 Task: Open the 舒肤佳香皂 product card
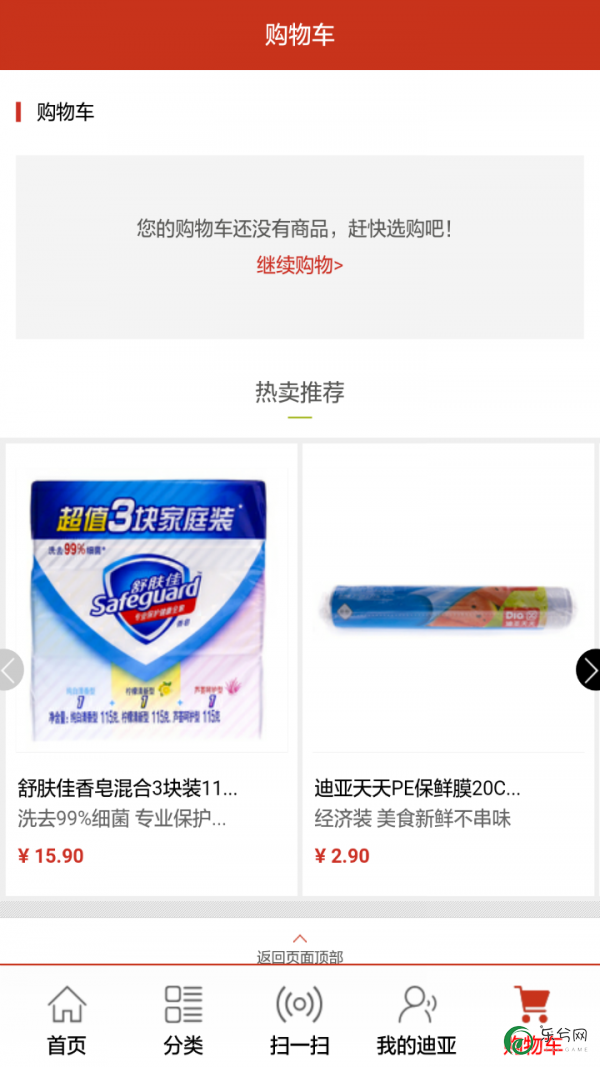click(151, 670)
